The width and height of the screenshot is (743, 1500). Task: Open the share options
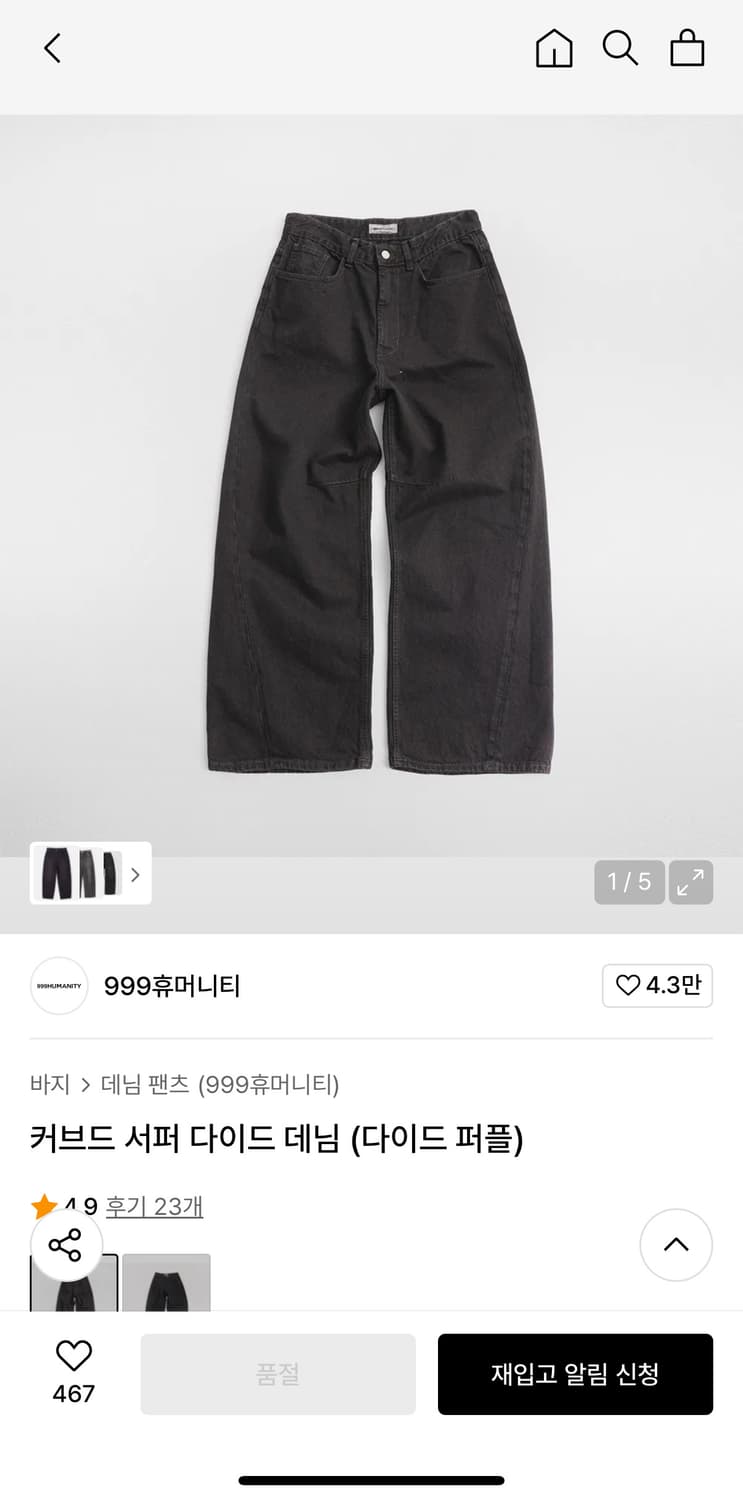pyautogui.click(x=67, y=1245)
